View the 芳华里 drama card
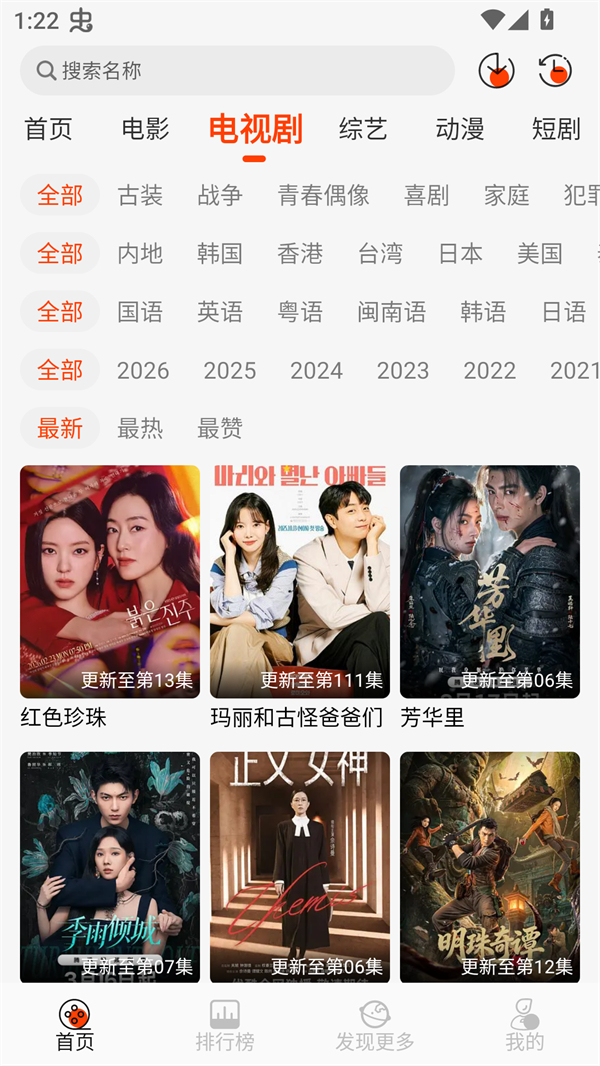The width and height of the screenshot is (600, 1066). click(490, 582)
